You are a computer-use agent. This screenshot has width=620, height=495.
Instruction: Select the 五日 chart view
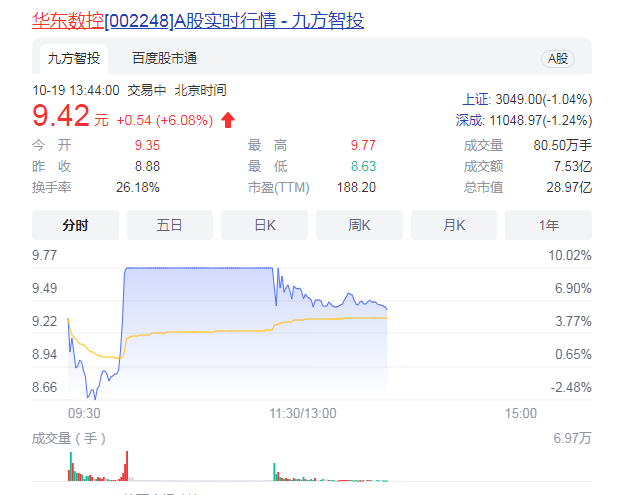tap(169, 225)
